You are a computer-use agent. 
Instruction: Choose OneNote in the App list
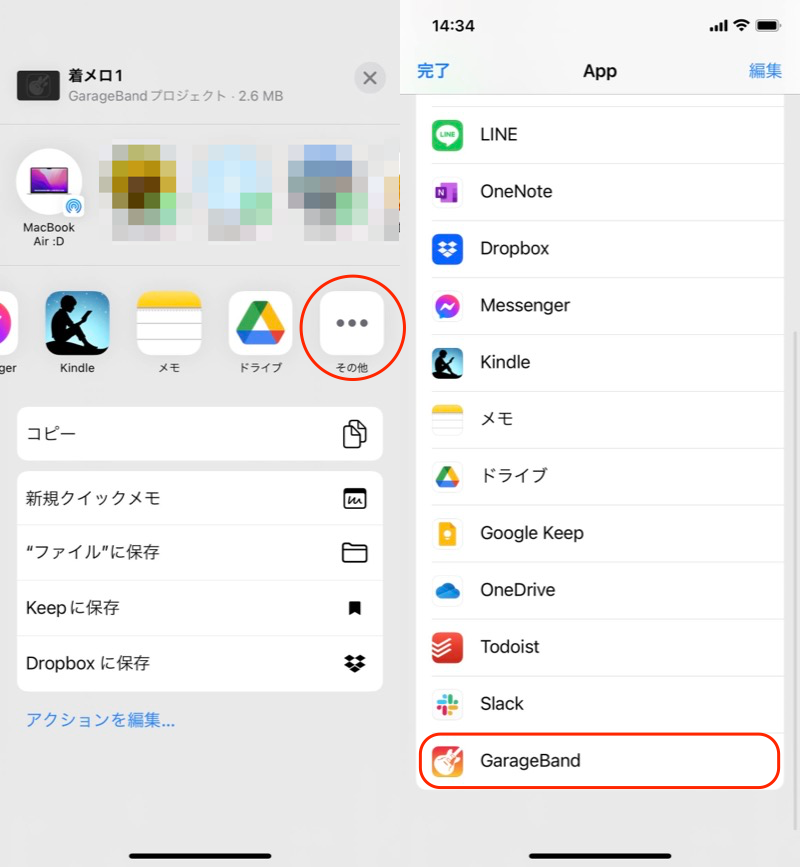[599, 191]
